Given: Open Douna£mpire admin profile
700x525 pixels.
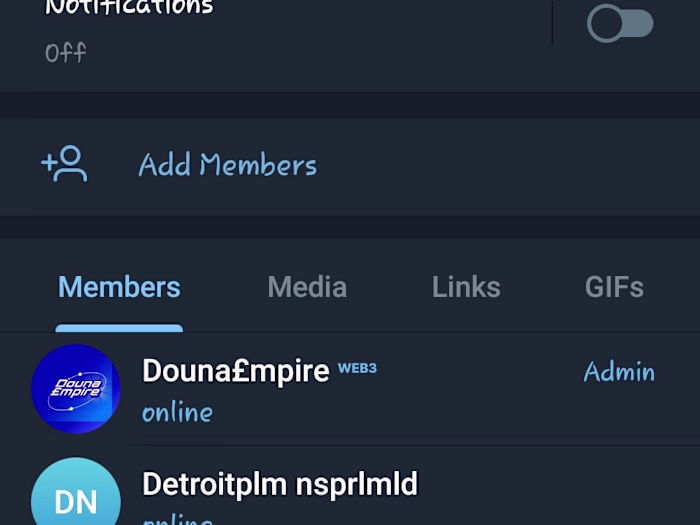Looking at the screenshot, I should [235, 388].
